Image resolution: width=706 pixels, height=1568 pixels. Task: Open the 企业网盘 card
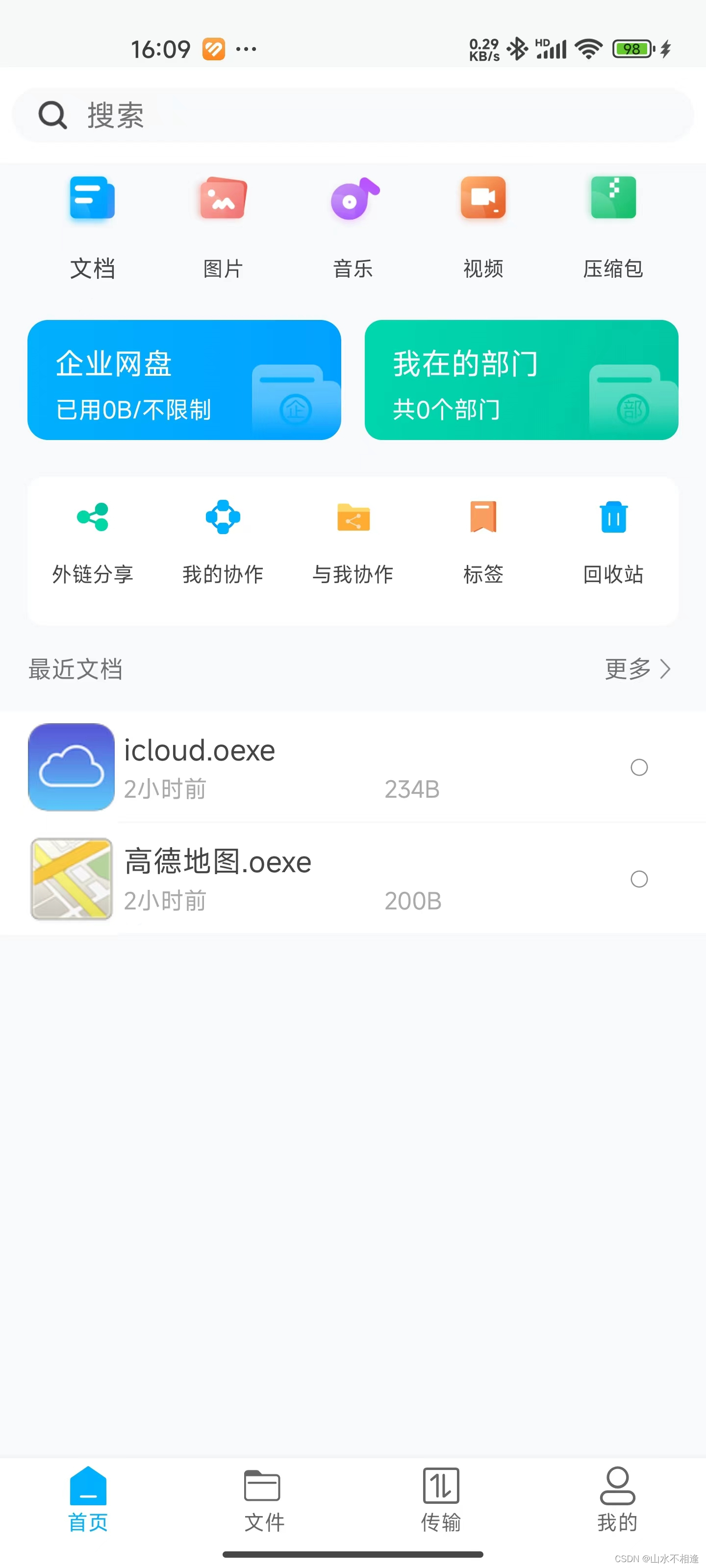click(184, 380)
